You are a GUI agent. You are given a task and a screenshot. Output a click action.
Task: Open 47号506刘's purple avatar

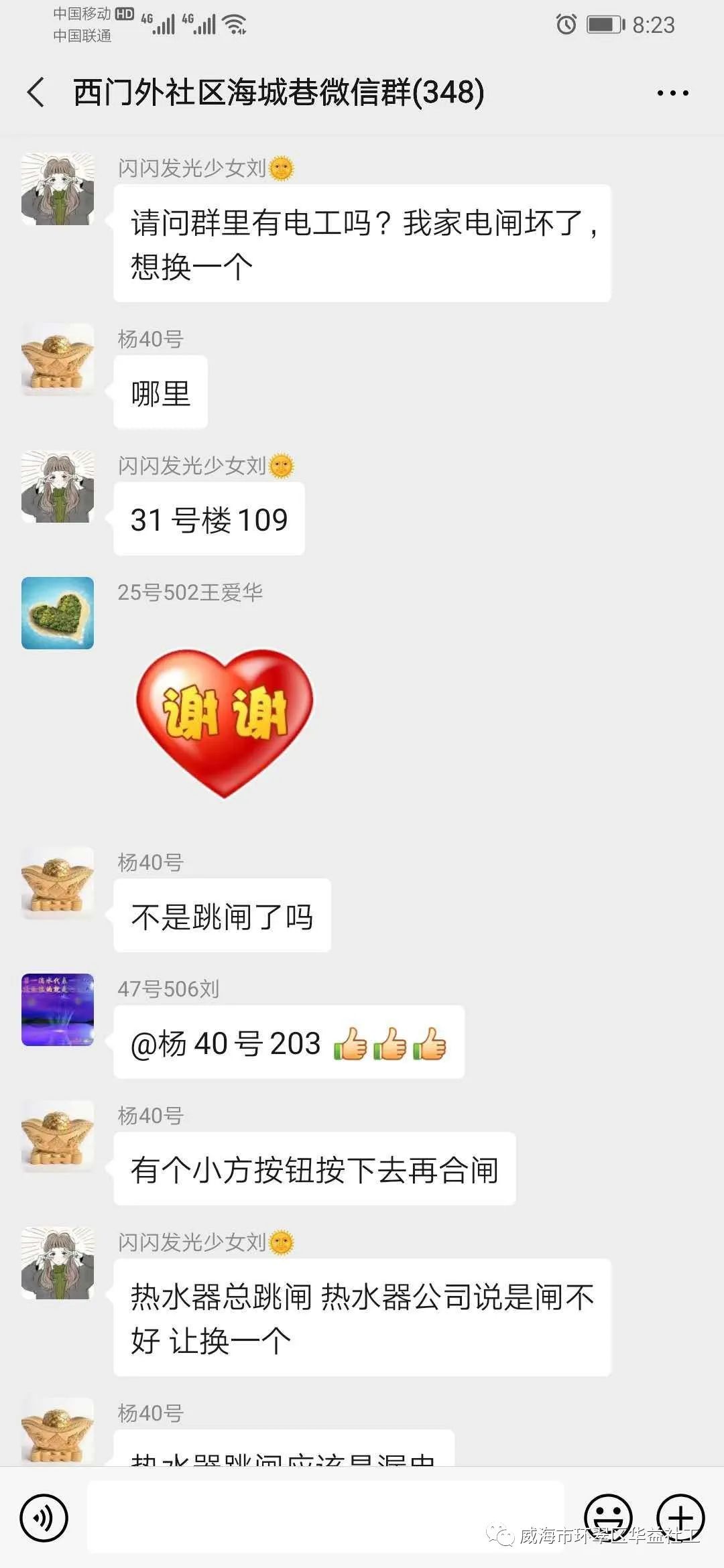click(x=58, y=1010)
